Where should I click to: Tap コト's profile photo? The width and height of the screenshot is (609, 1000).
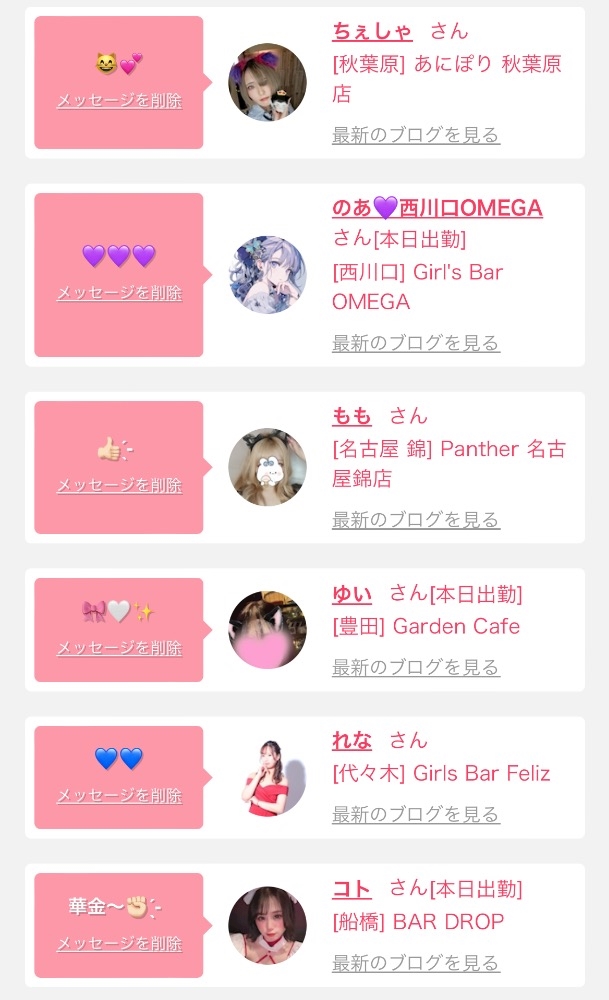[267, 925]
